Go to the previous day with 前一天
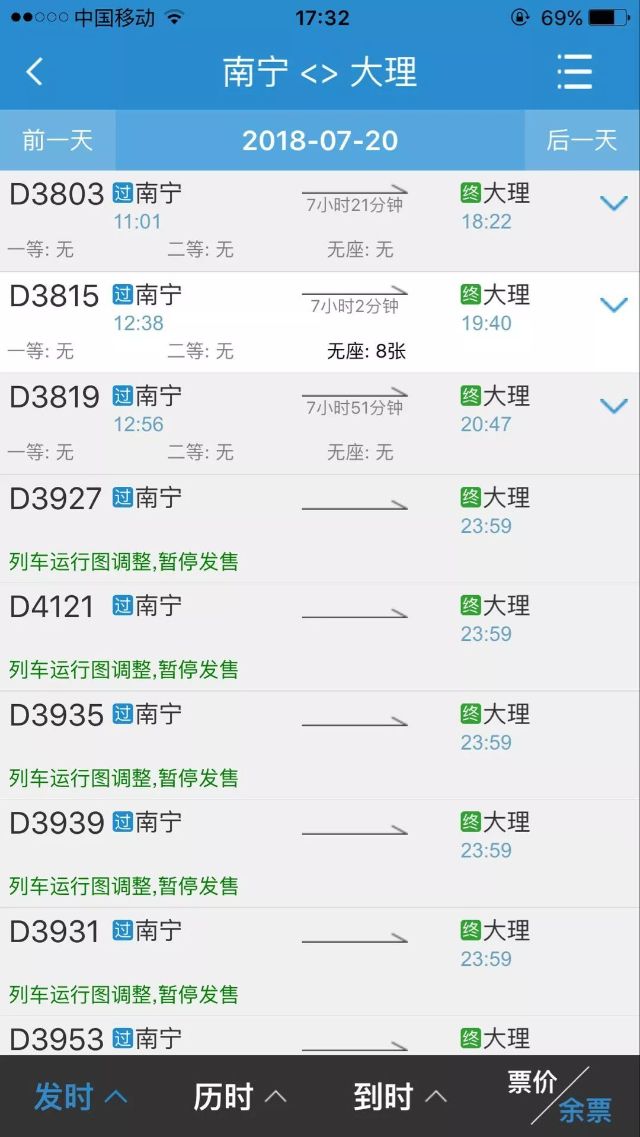 tap(57, 140)
